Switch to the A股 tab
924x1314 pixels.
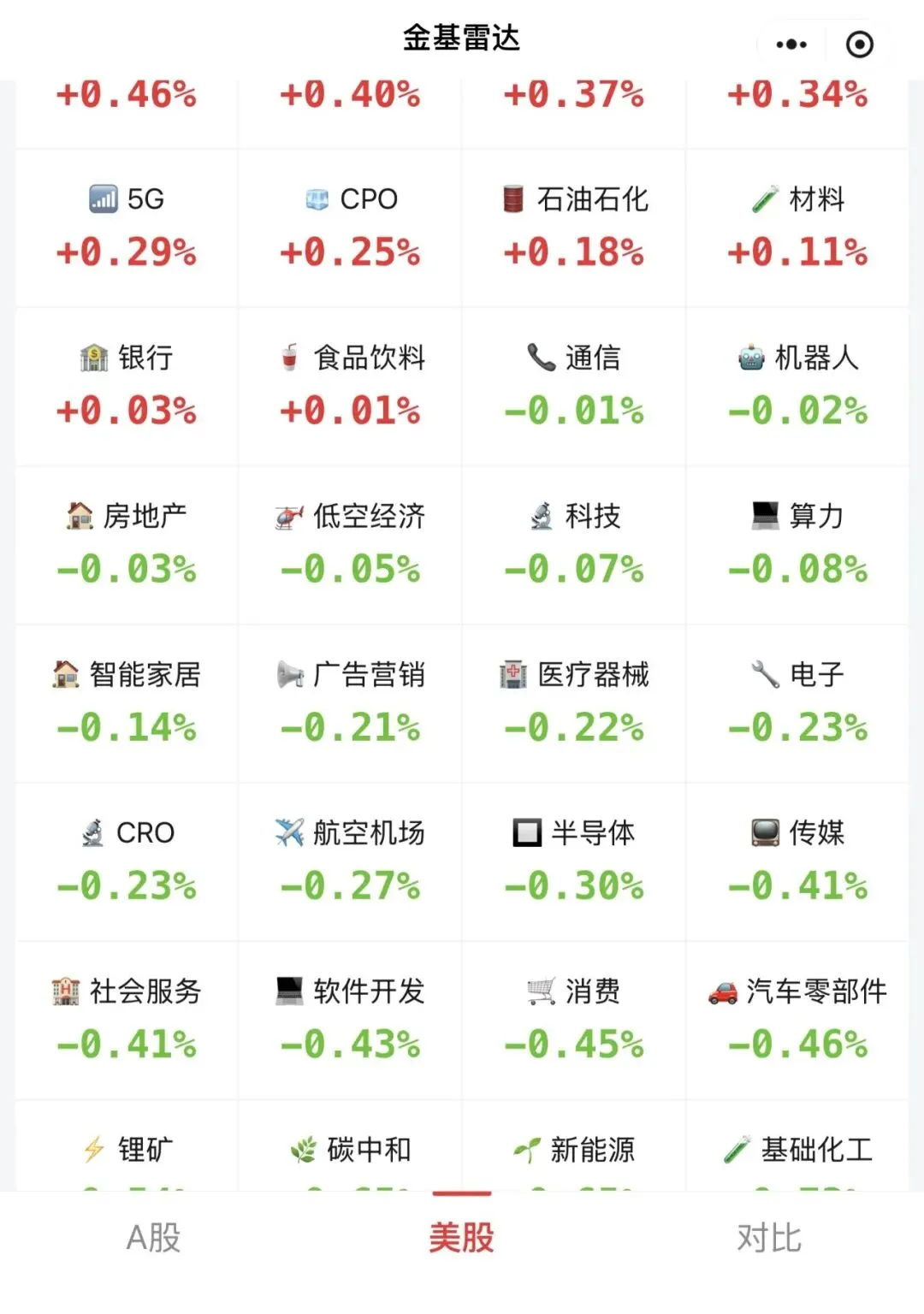pyautogui.click(x=154, y=1238)
